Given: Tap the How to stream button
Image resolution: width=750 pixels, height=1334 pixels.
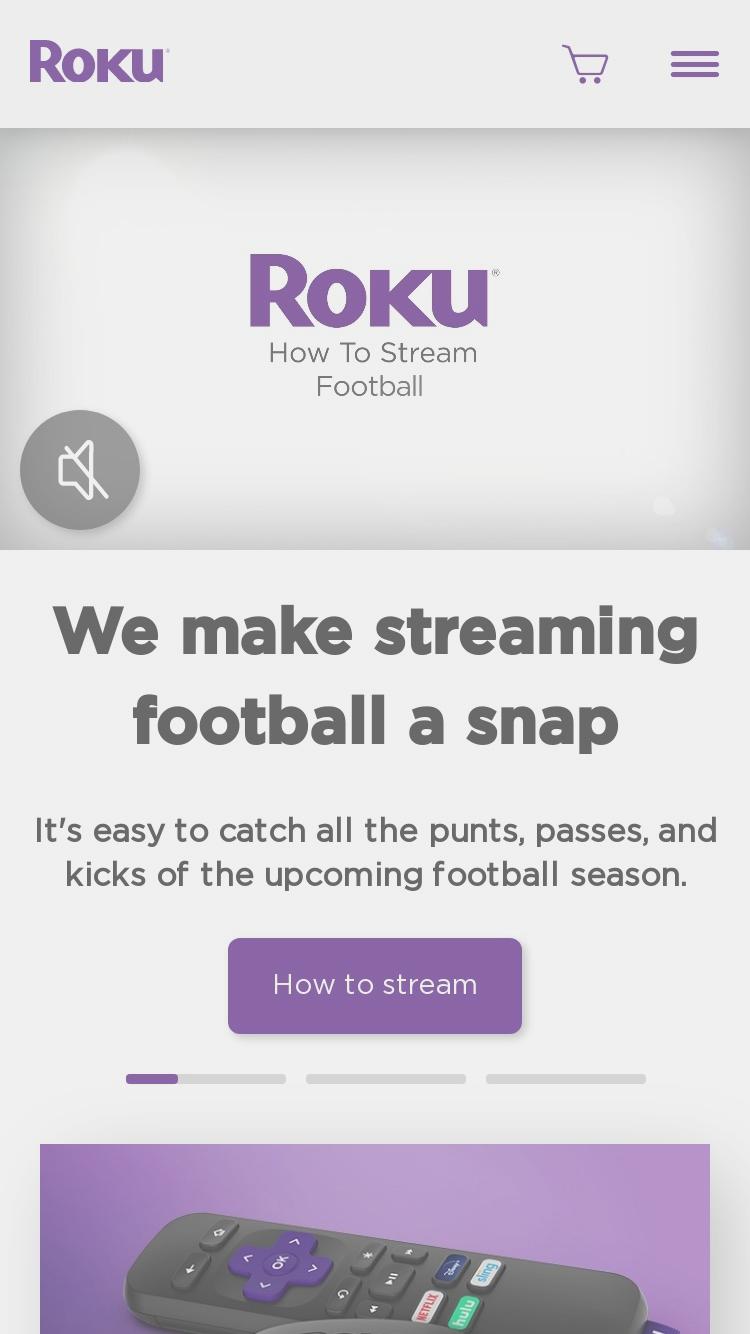Looking at the screenshot, I should 375,986.
